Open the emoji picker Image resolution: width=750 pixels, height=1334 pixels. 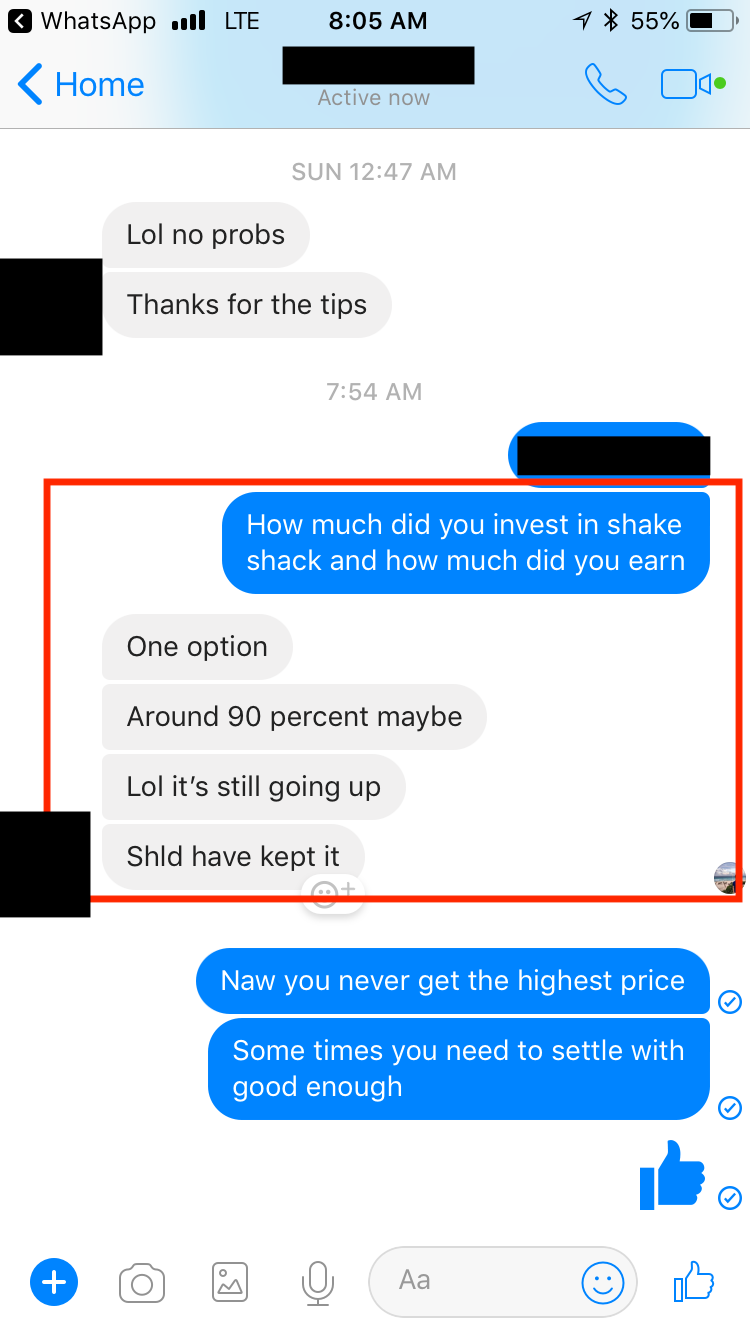[x=603, y=1281]
